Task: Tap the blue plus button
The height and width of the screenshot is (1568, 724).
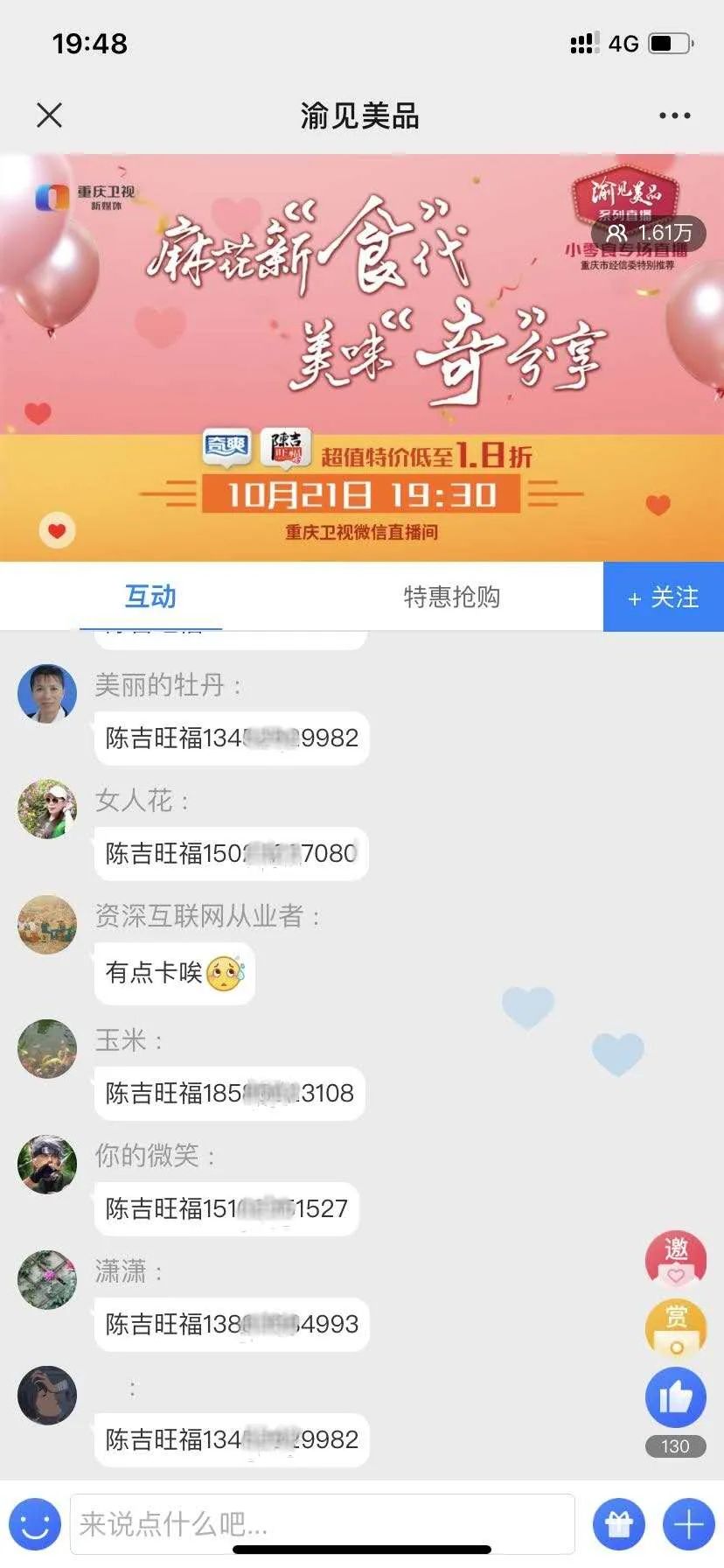Action: pyautogui.click(x=689, y=1524)
